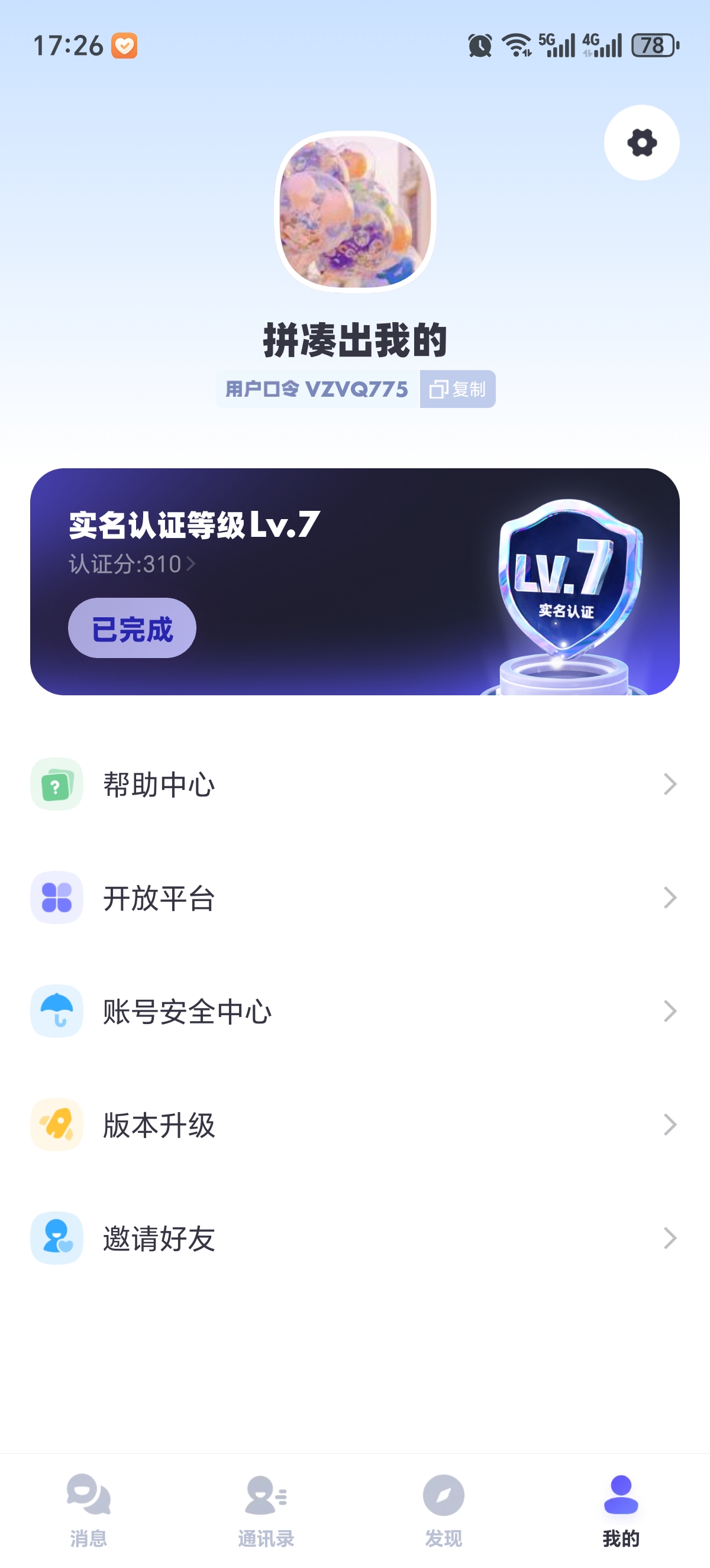Screen dimensions: 710x1568
Task: Click the 开放平台 purple clover icon
Action: click(56, 898)
